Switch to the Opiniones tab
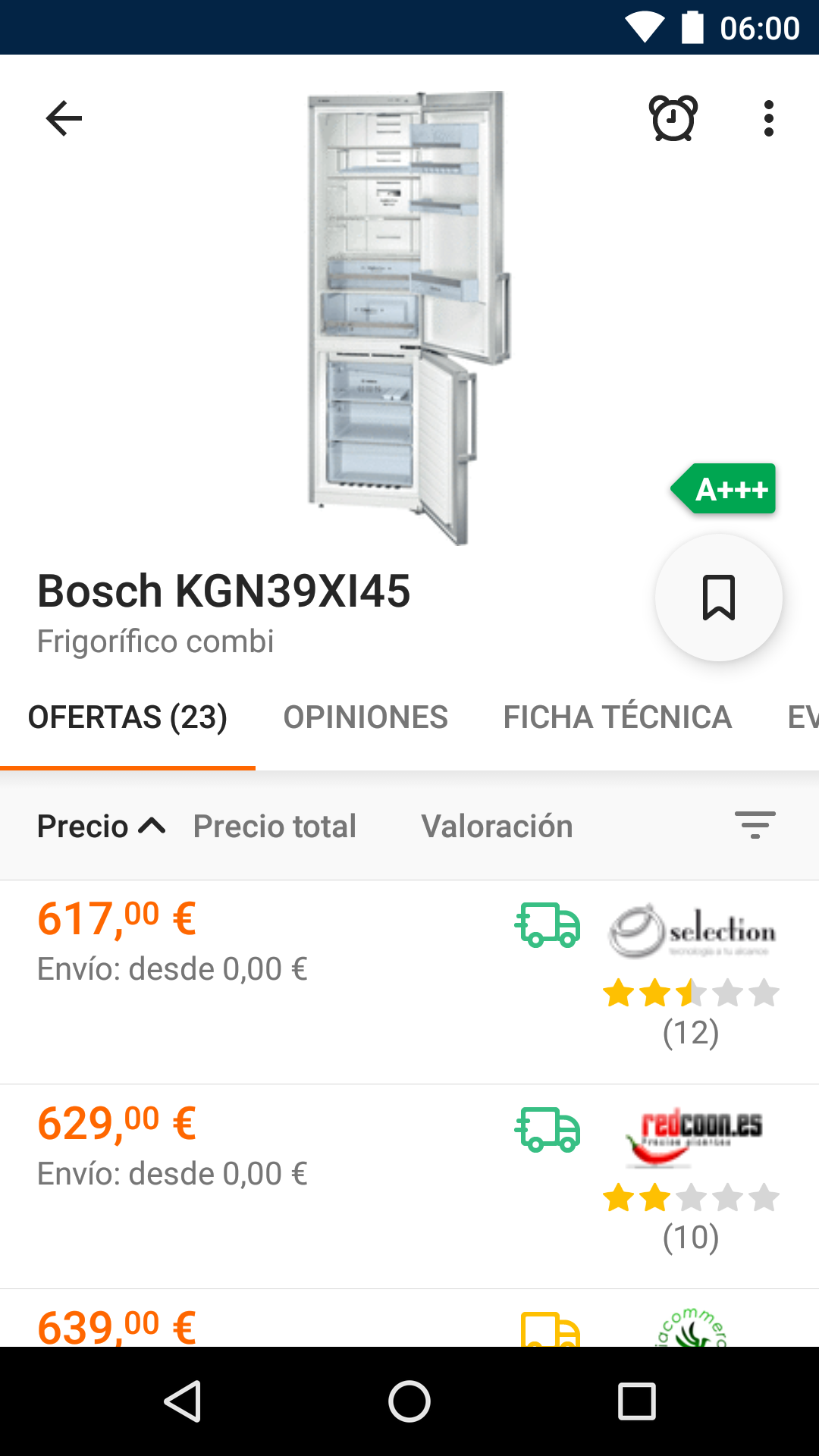This screenshot has width=819, height=1456. [x=366, y=717]
